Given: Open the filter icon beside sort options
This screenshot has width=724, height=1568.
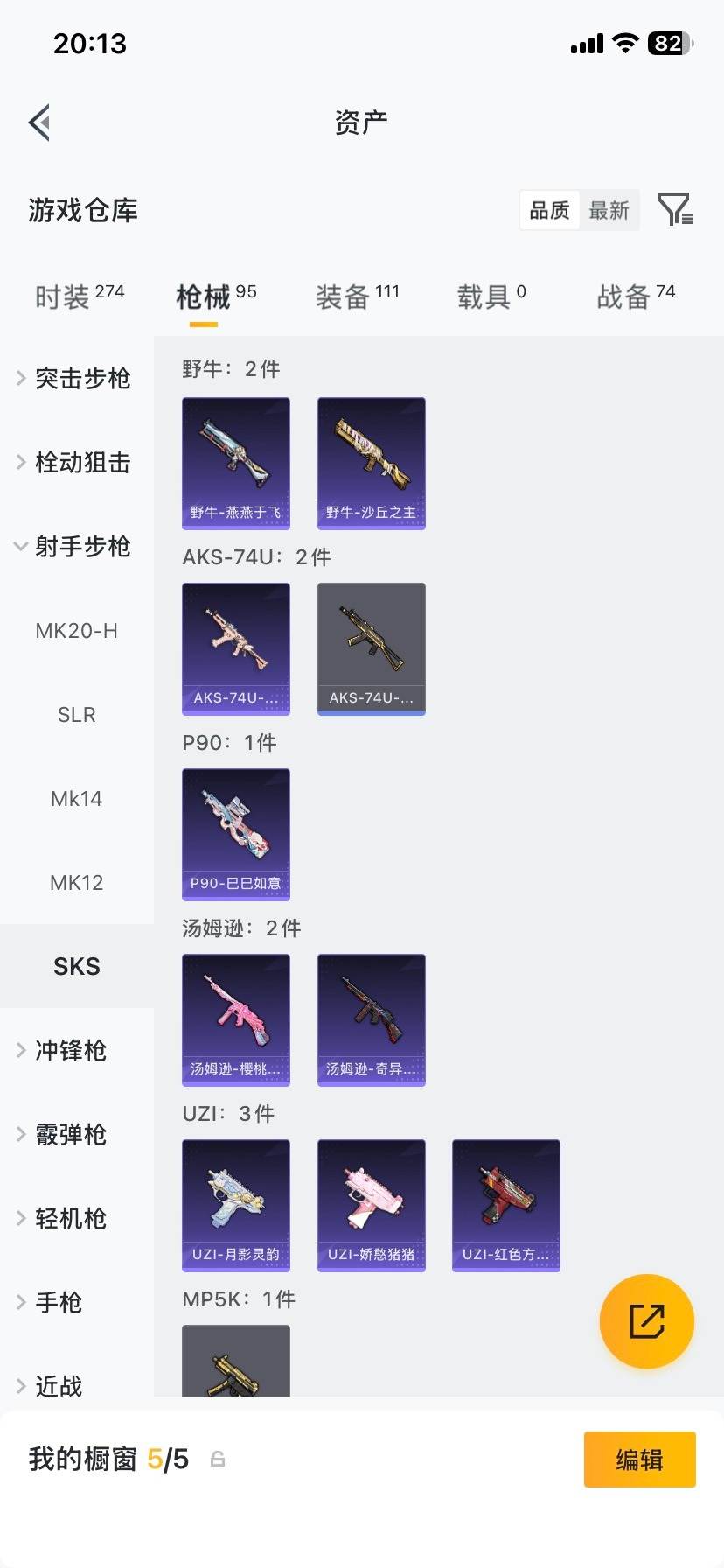Looking at the screenshot, I should [x=674, y=210].
